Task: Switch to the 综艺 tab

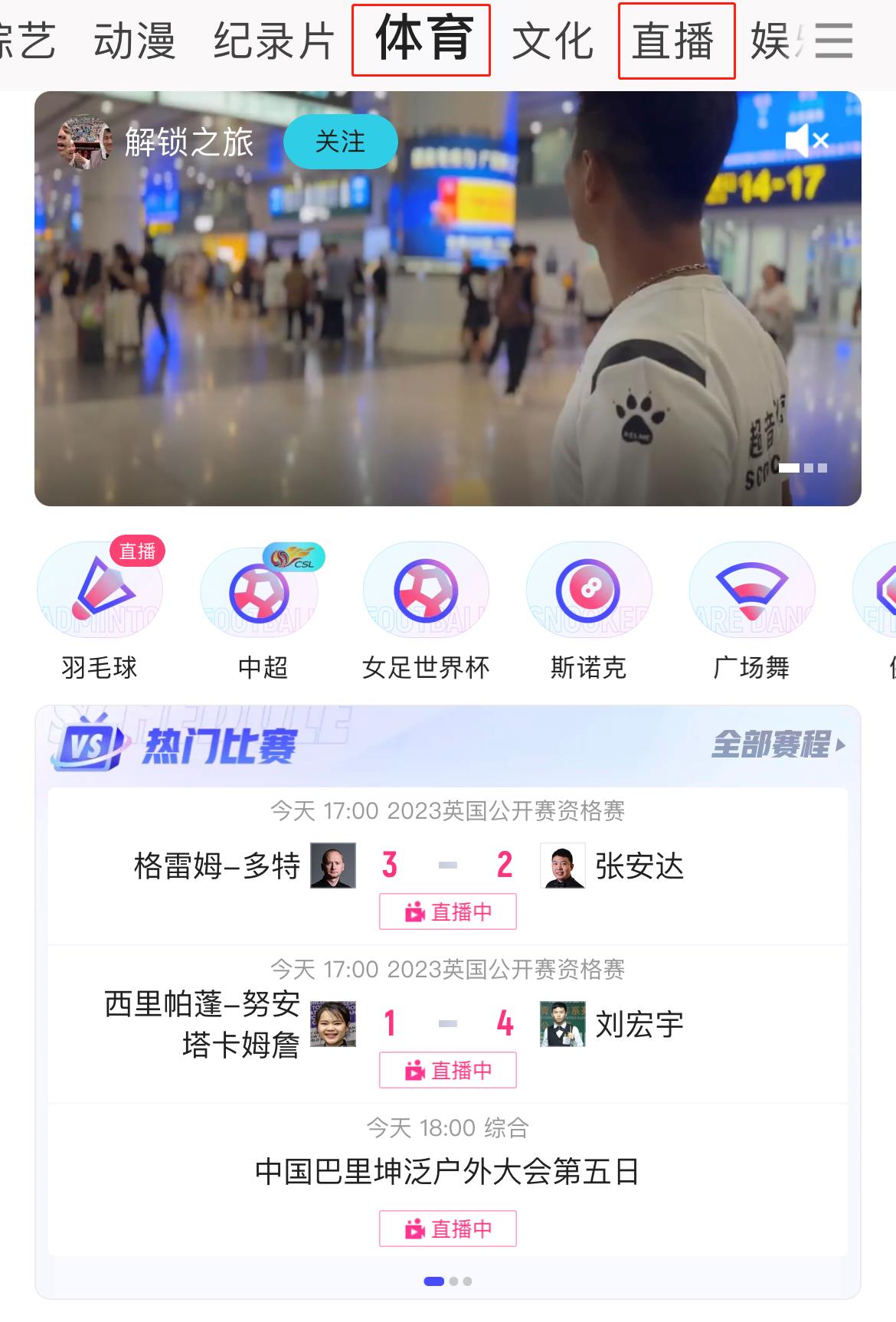Action: [27, 41]
